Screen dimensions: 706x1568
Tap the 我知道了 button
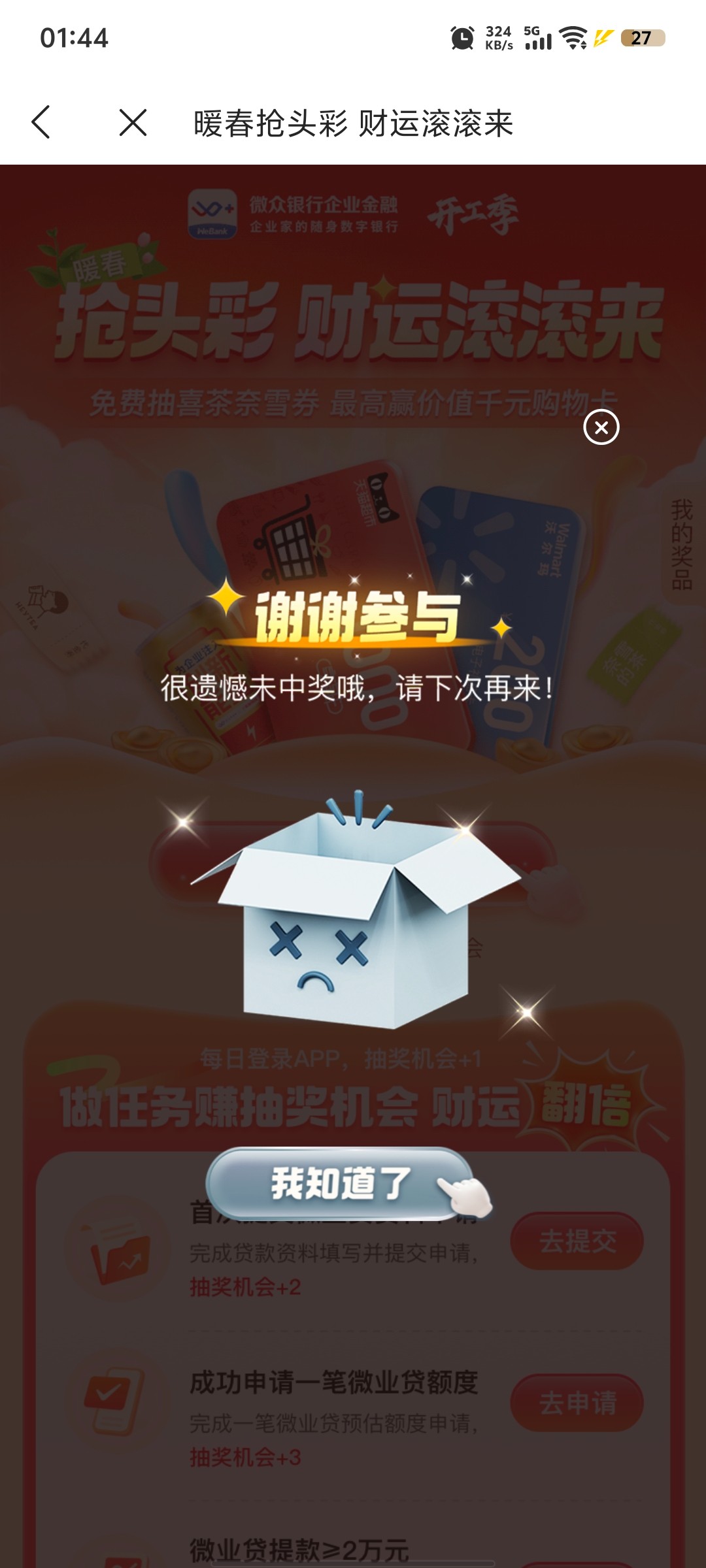[x=340, y=1183]
